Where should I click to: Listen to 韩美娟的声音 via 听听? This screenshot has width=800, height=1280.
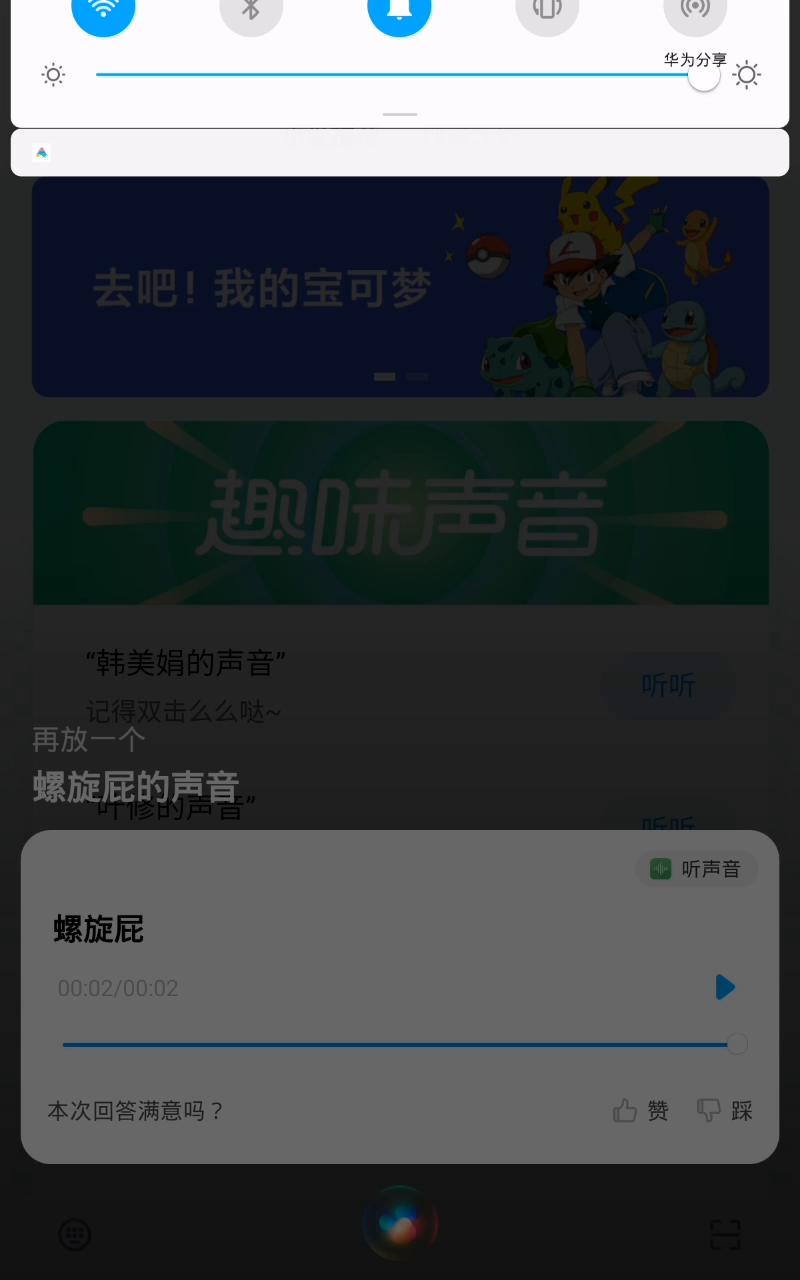click(x=668, y=686)
